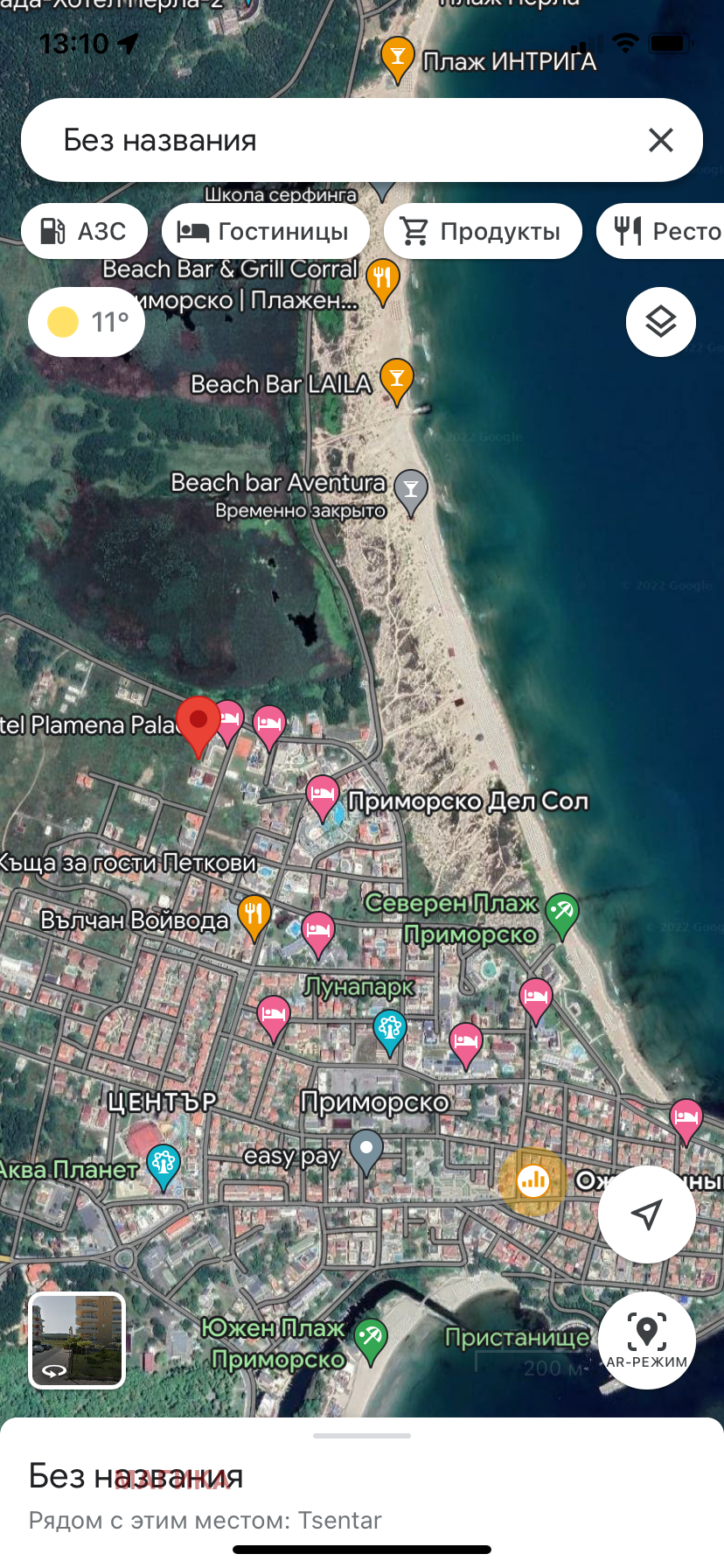Open the Beach bar Aventura marker
Viewport: 724px width, 1568px height.
tap(410, 490)
